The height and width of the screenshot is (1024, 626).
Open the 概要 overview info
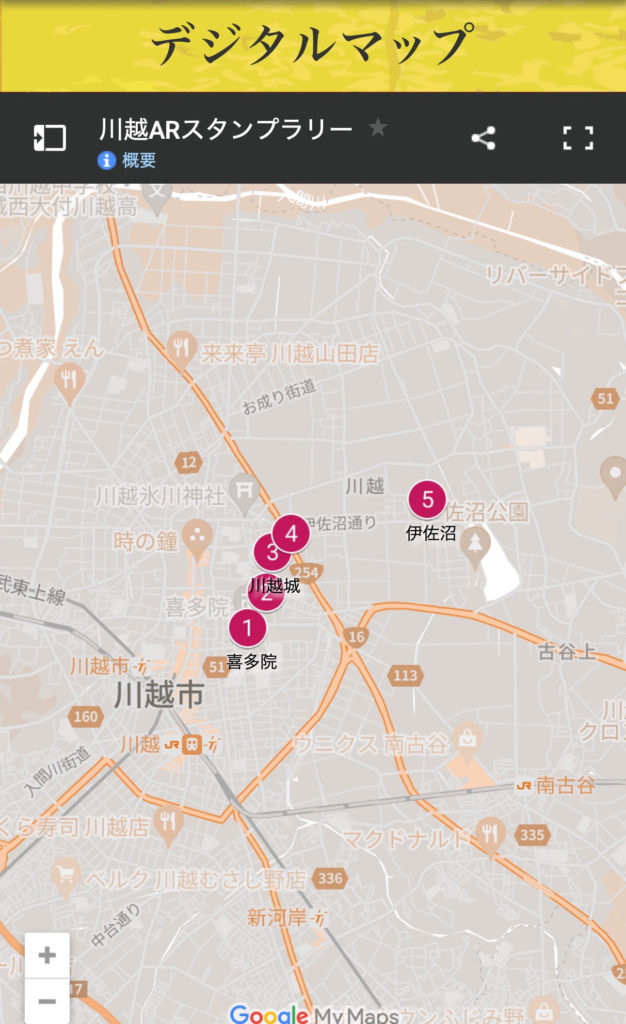point(128,160)
